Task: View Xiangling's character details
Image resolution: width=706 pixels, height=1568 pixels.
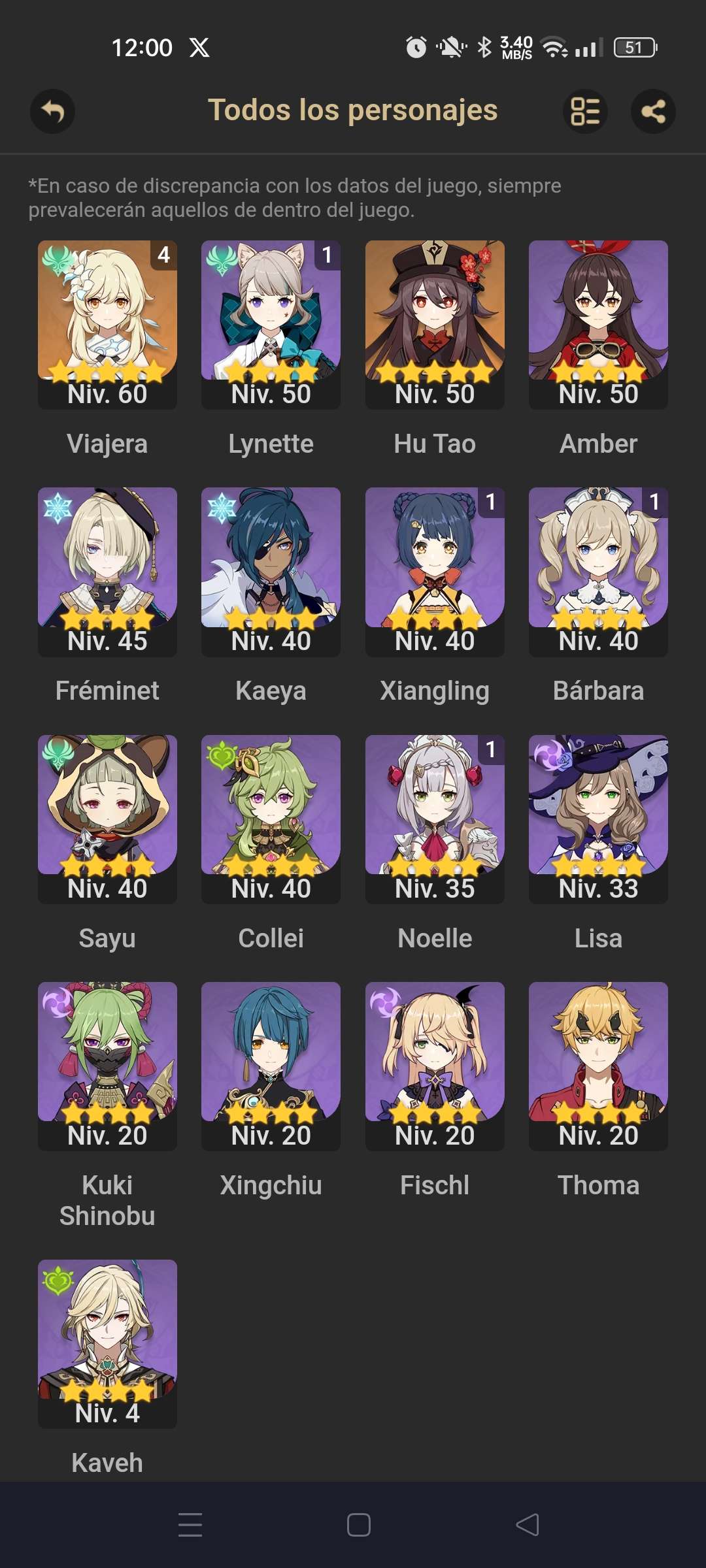Action: tap(435, 572)
